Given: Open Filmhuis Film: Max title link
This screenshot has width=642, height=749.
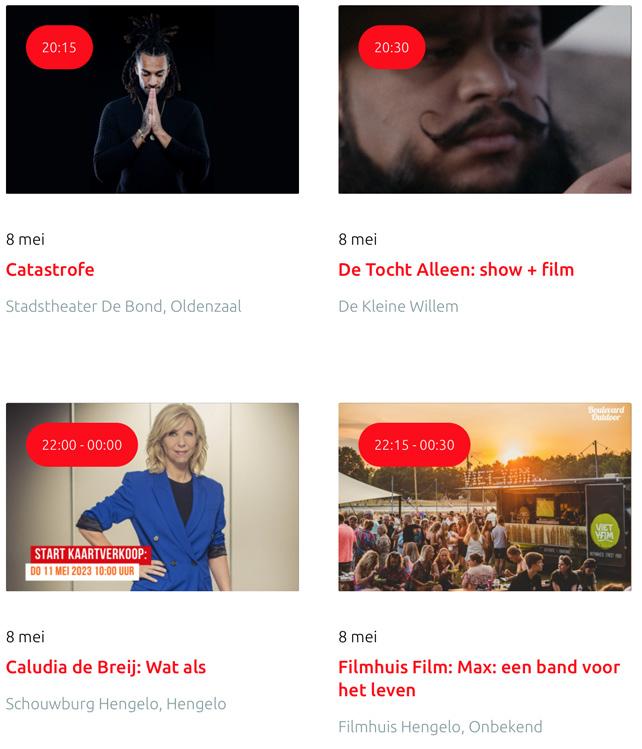Looking at the screenshot, I should tap(479, 678).
